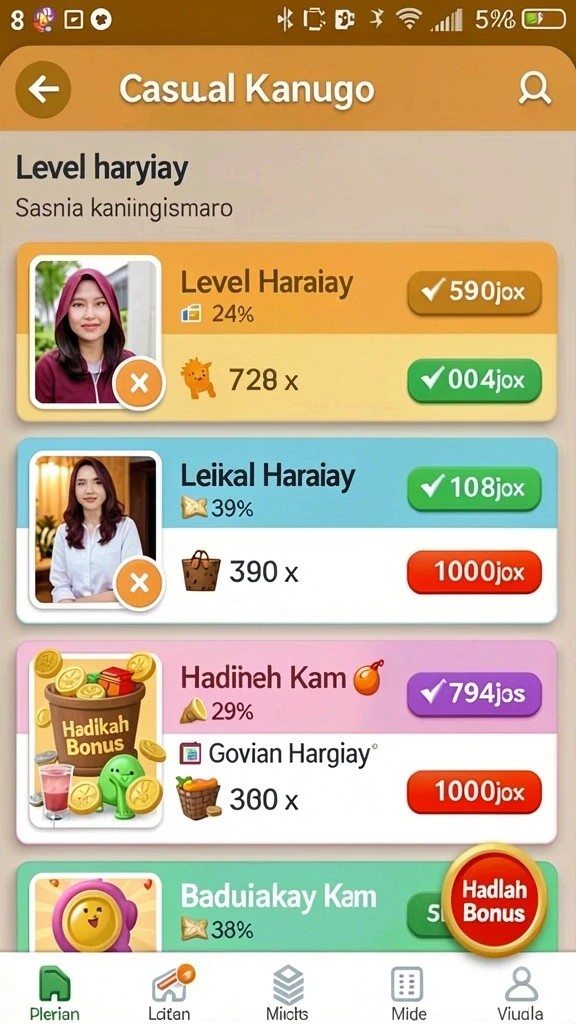
Task: Tap the 1000jox button under Leikal Haraiay
Action: point(475,573)
